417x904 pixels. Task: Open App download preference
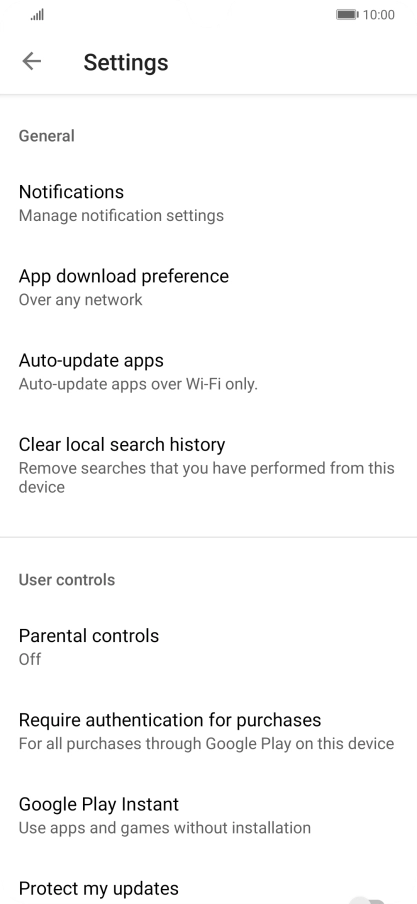tap(208, 287)
